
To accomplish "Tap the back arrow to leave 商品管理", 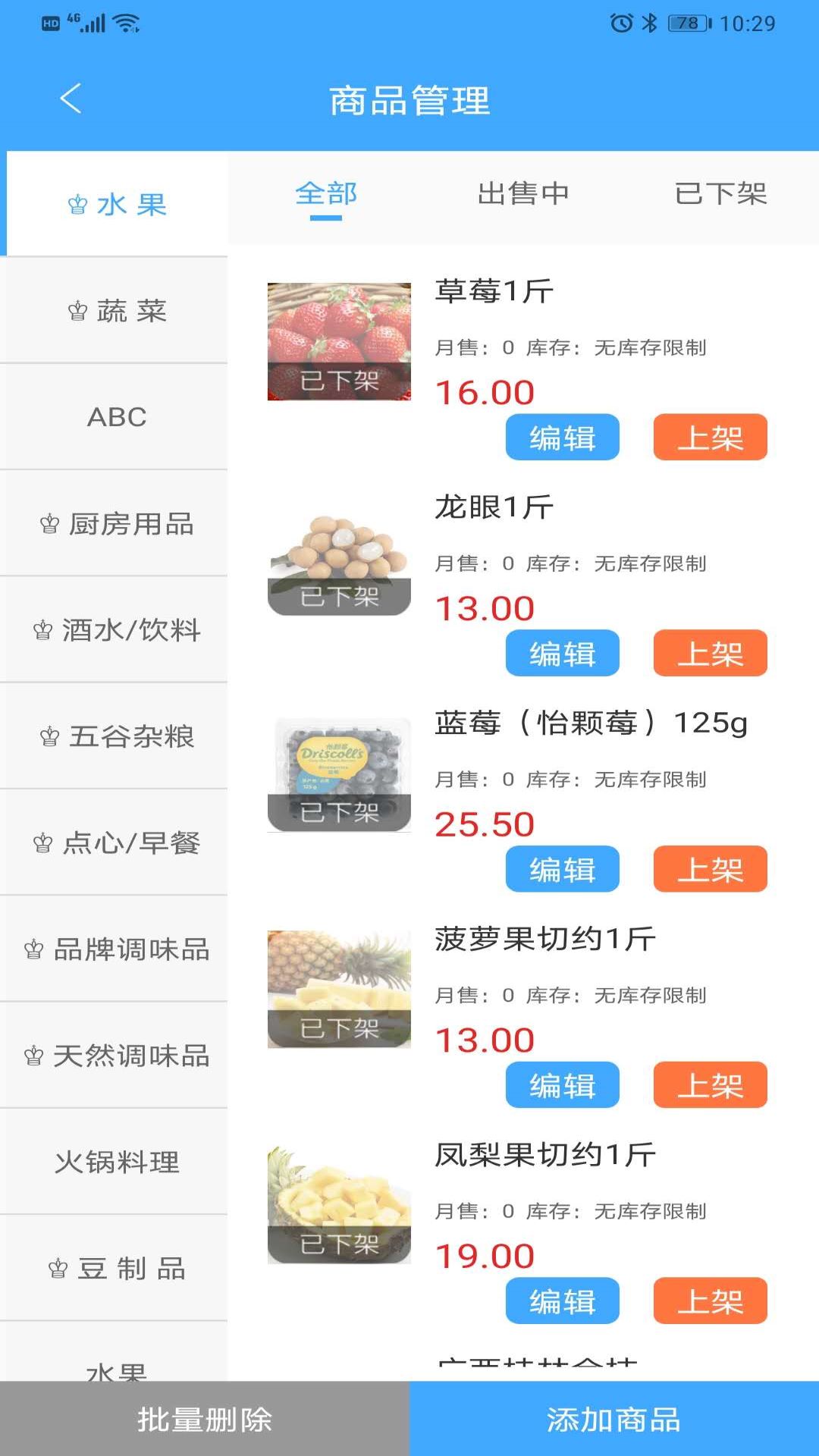I will [70, 99].
